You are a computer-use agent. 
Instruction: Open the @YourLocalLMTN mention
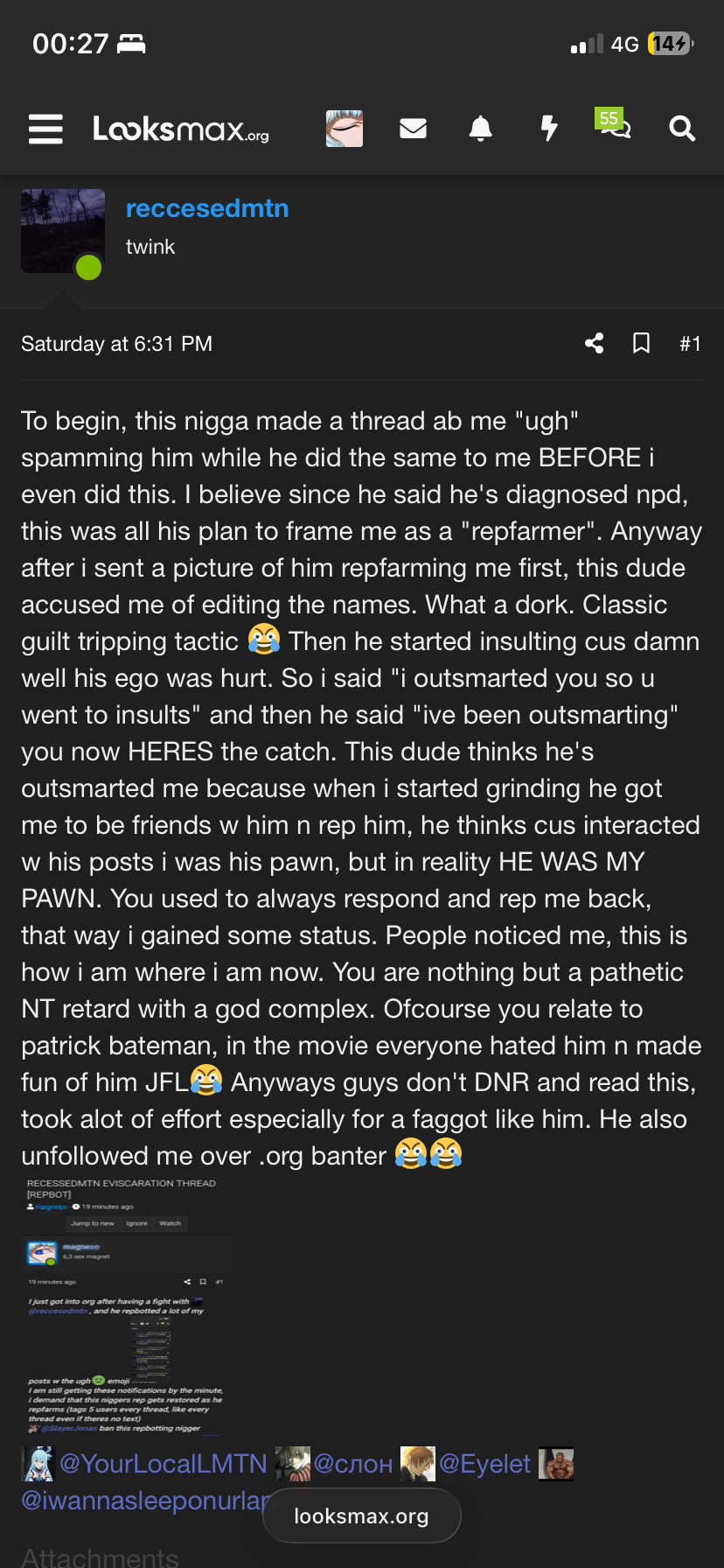pyautogui.click(x=163, y=1464)
